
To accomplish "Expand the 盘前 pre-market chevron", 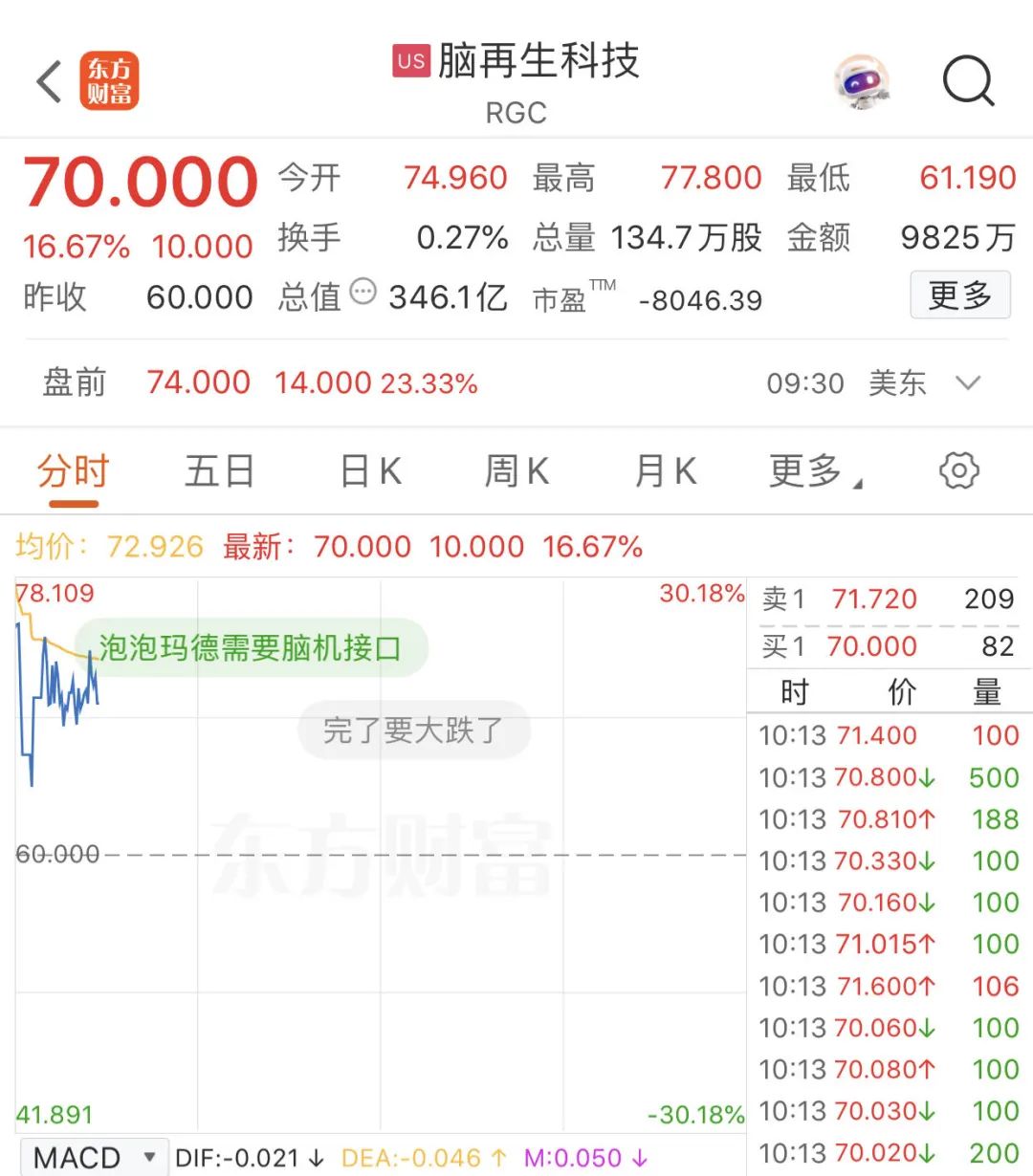I will point(968,383).
